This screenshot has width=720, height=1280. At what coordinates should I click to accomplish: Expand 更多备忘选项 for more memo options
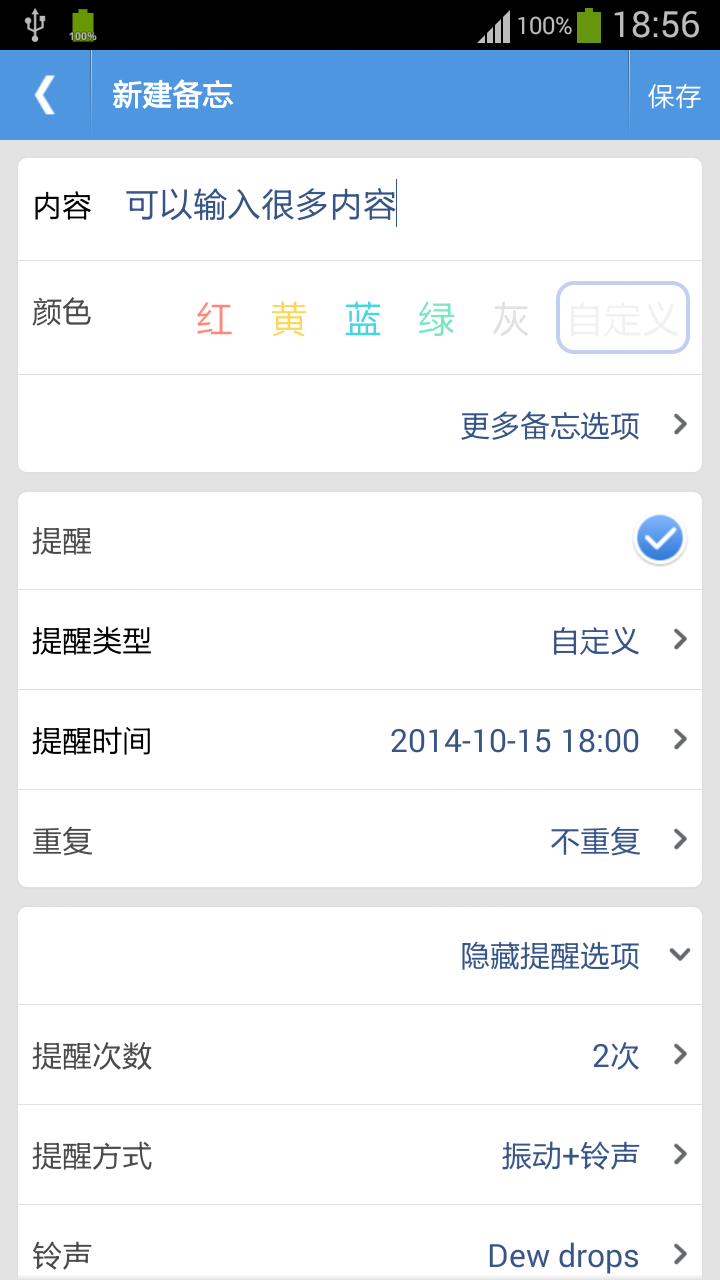tap(548, 424)
